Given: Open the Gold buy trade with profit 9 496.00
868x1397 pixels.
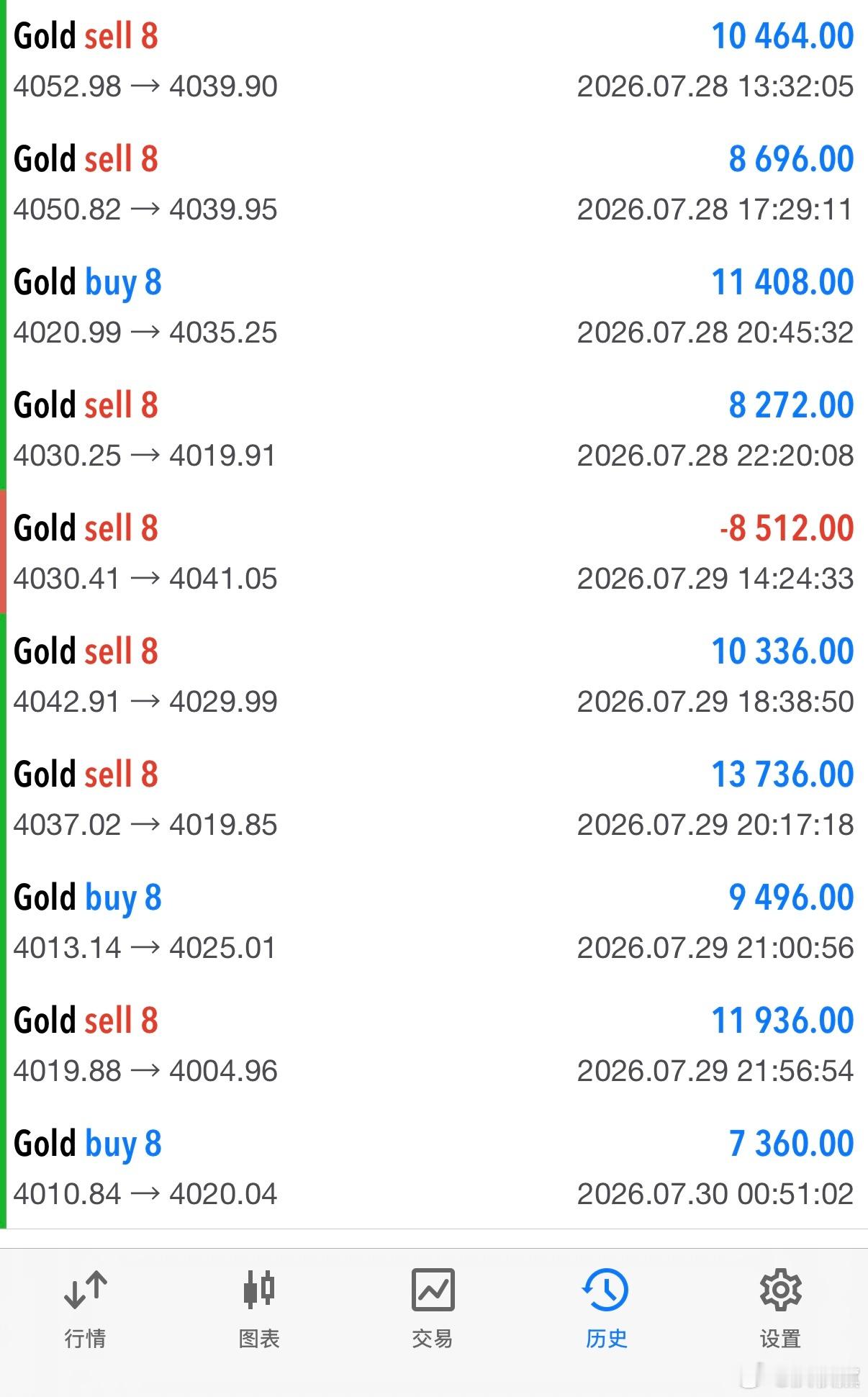Looking at the screenshot, I should 434,922.
